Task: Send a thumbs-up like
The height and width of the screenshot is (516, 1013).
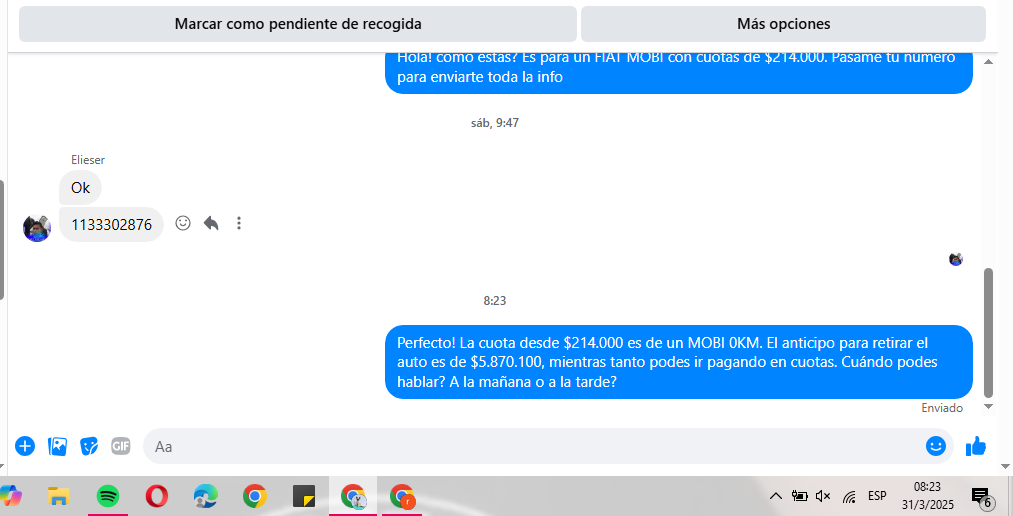Action: point(976,446)
